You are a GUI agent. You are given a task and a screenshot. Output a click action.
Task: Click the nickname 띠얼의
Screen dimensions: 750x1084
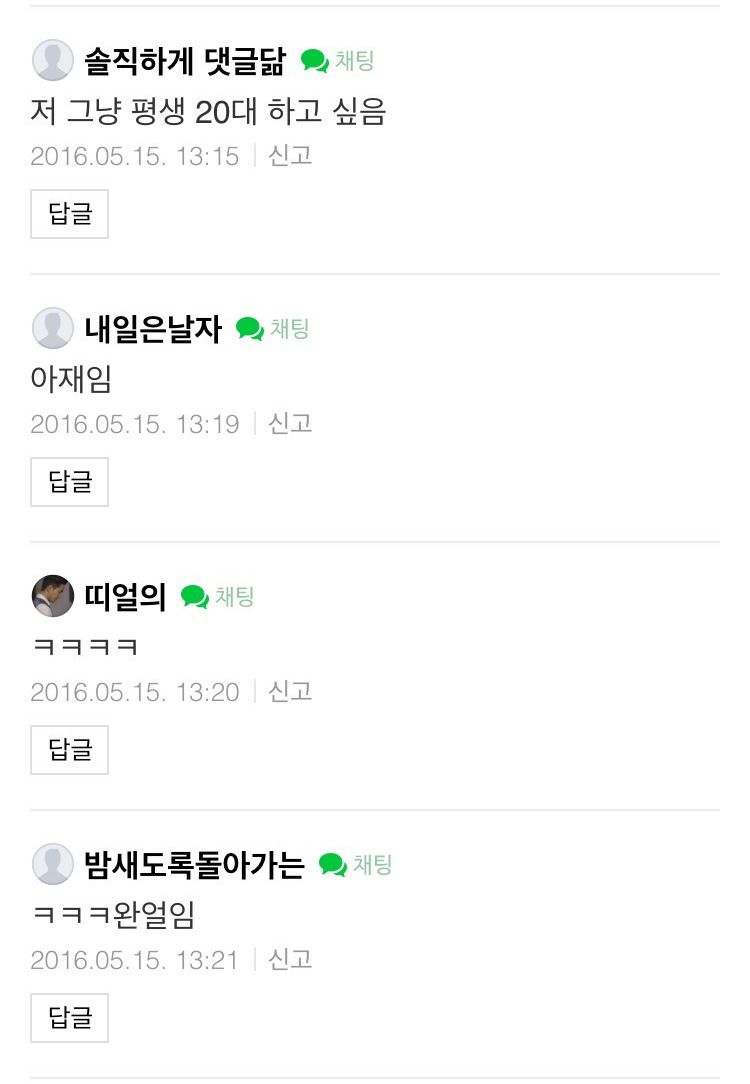point(126,597)
